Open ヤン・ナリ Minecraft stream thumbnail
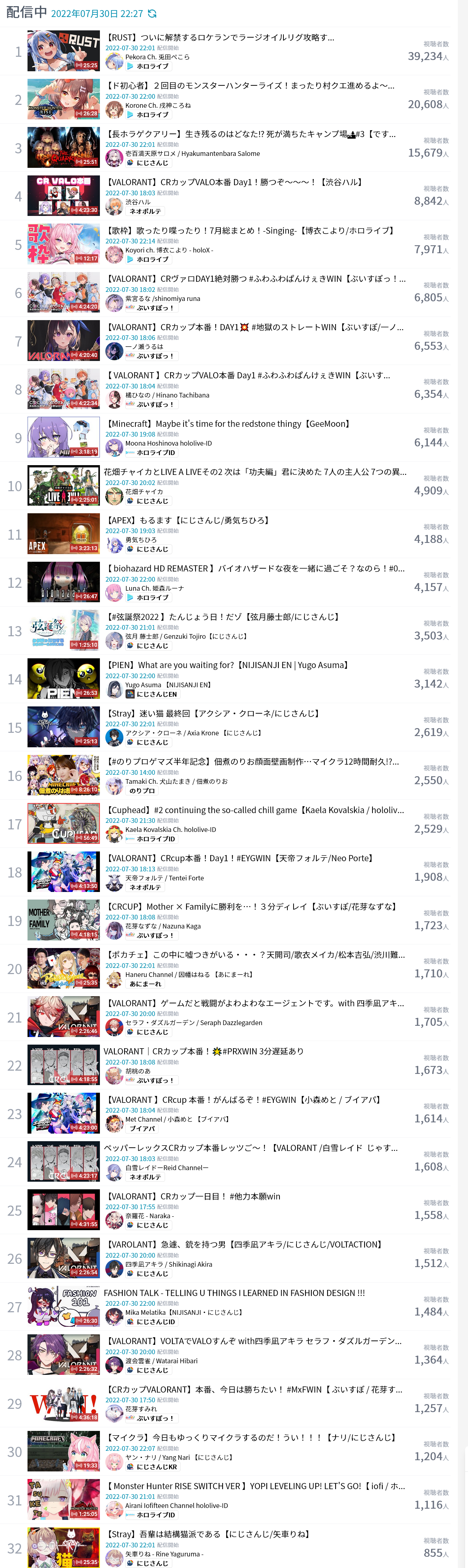The image size is (468, 1568). [63, 1451]
